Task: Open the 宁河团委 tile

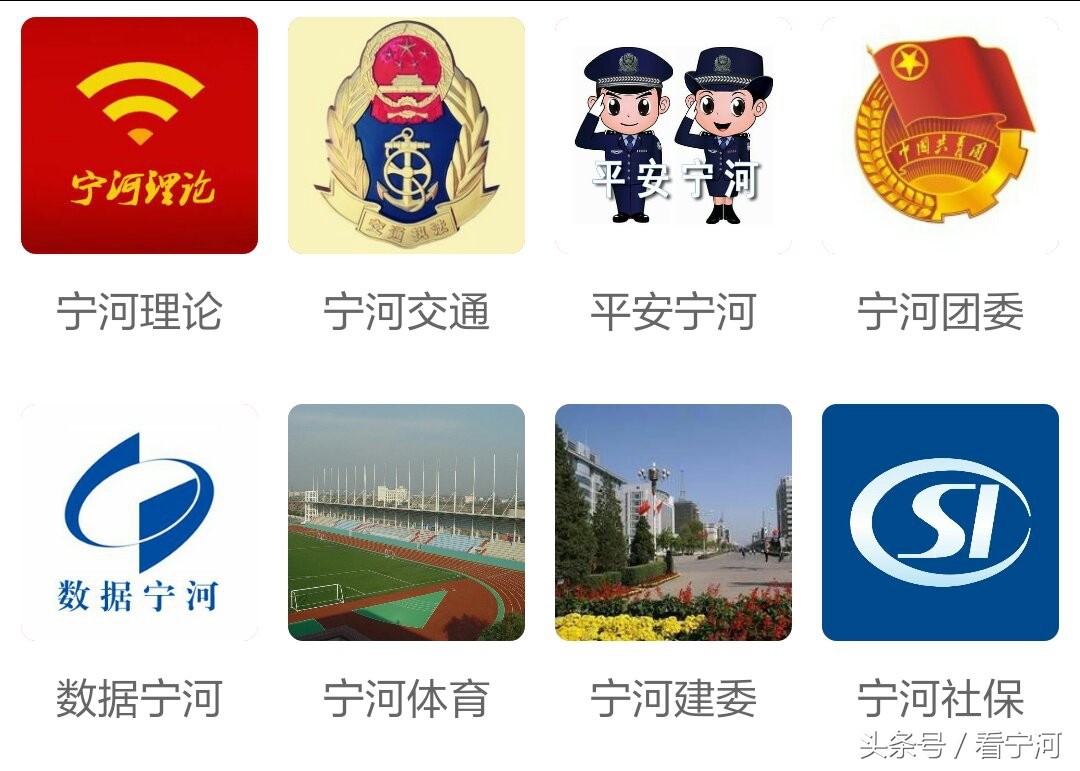Action: [x=940, y=135]
